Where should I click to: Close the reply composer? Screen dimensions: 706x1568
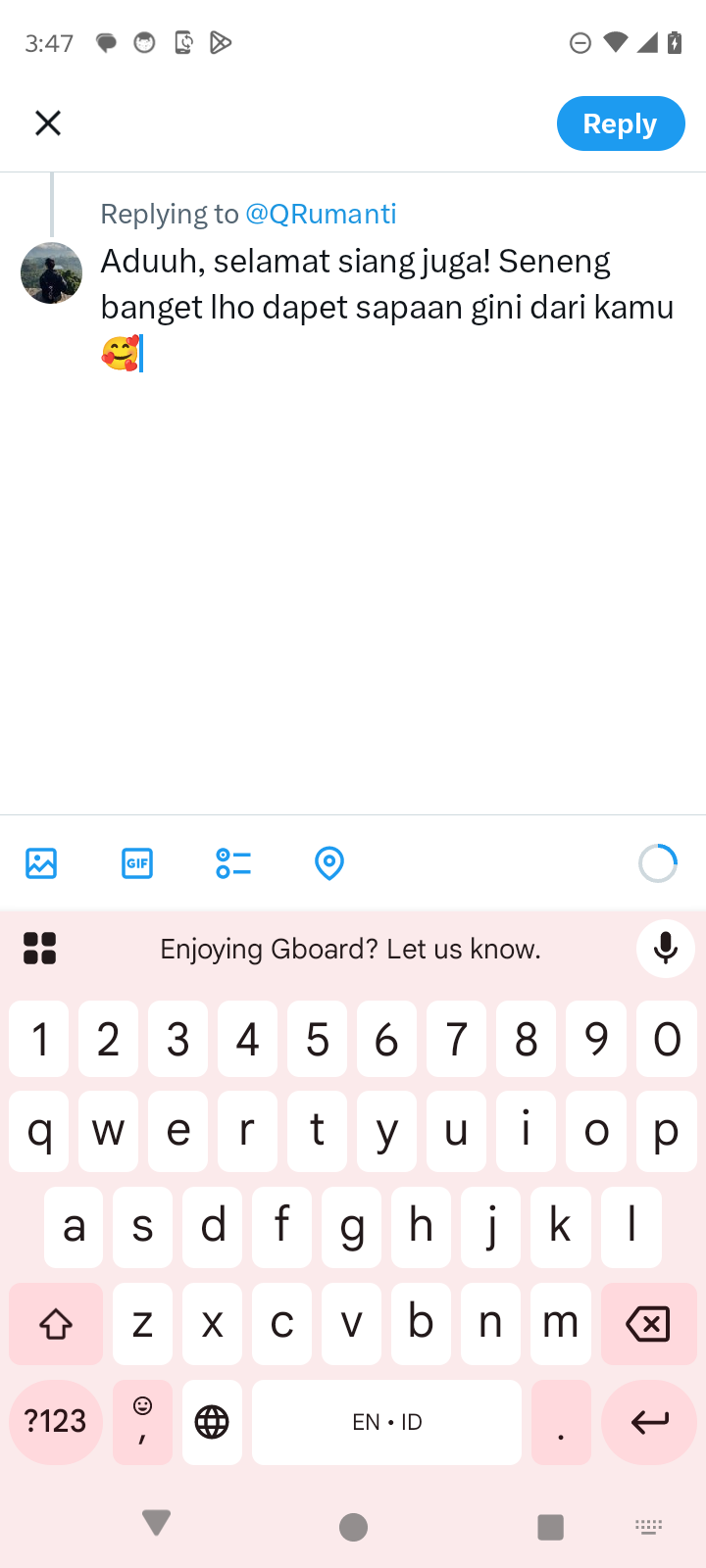click(x=48, y=123)
